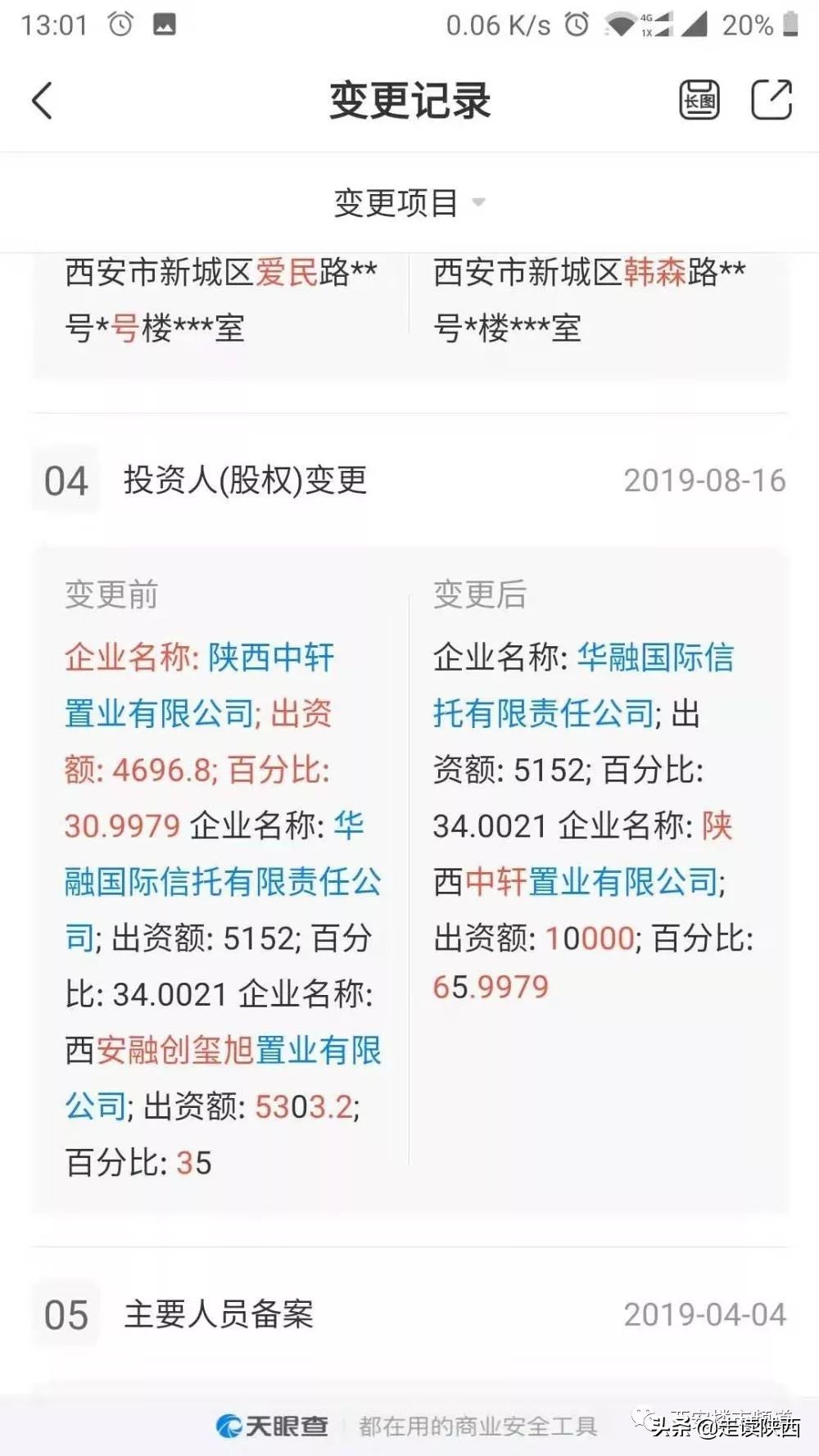Tap the percentage value 65.9979
This screenshot has height=1456, width=819.
click(x=491, y=987)
